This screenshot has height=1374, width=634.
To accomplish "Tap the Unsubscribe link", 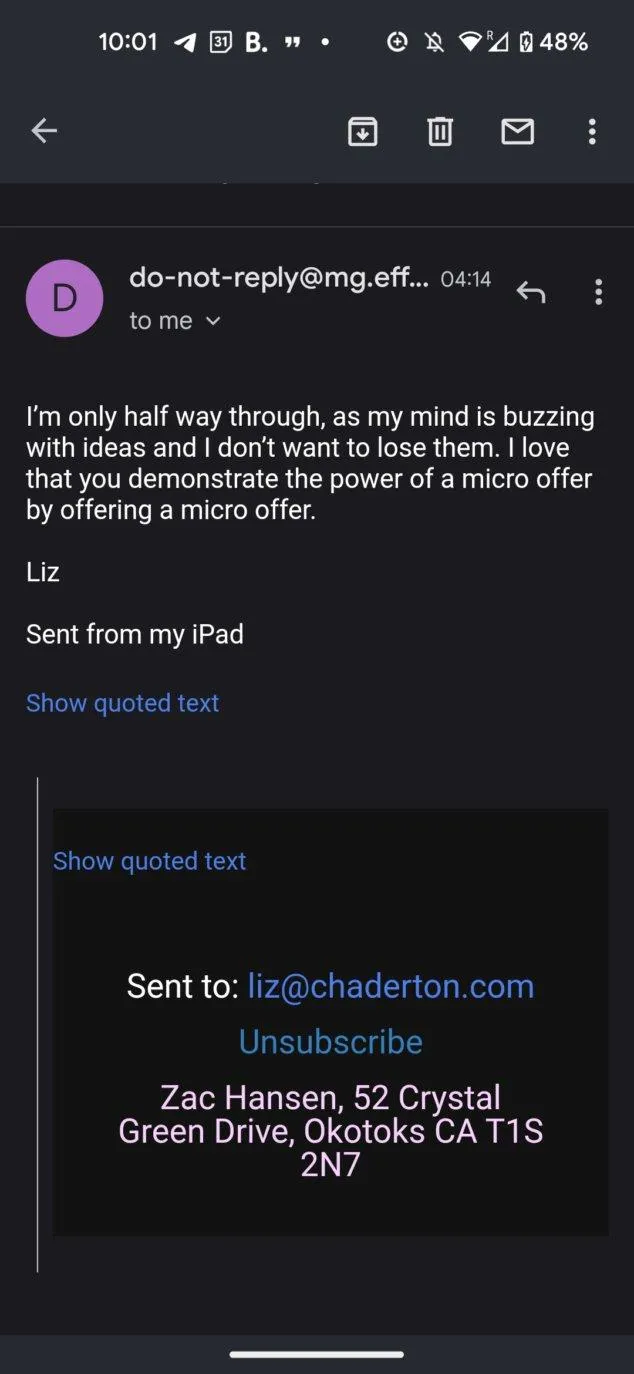I will [331, 1042].
